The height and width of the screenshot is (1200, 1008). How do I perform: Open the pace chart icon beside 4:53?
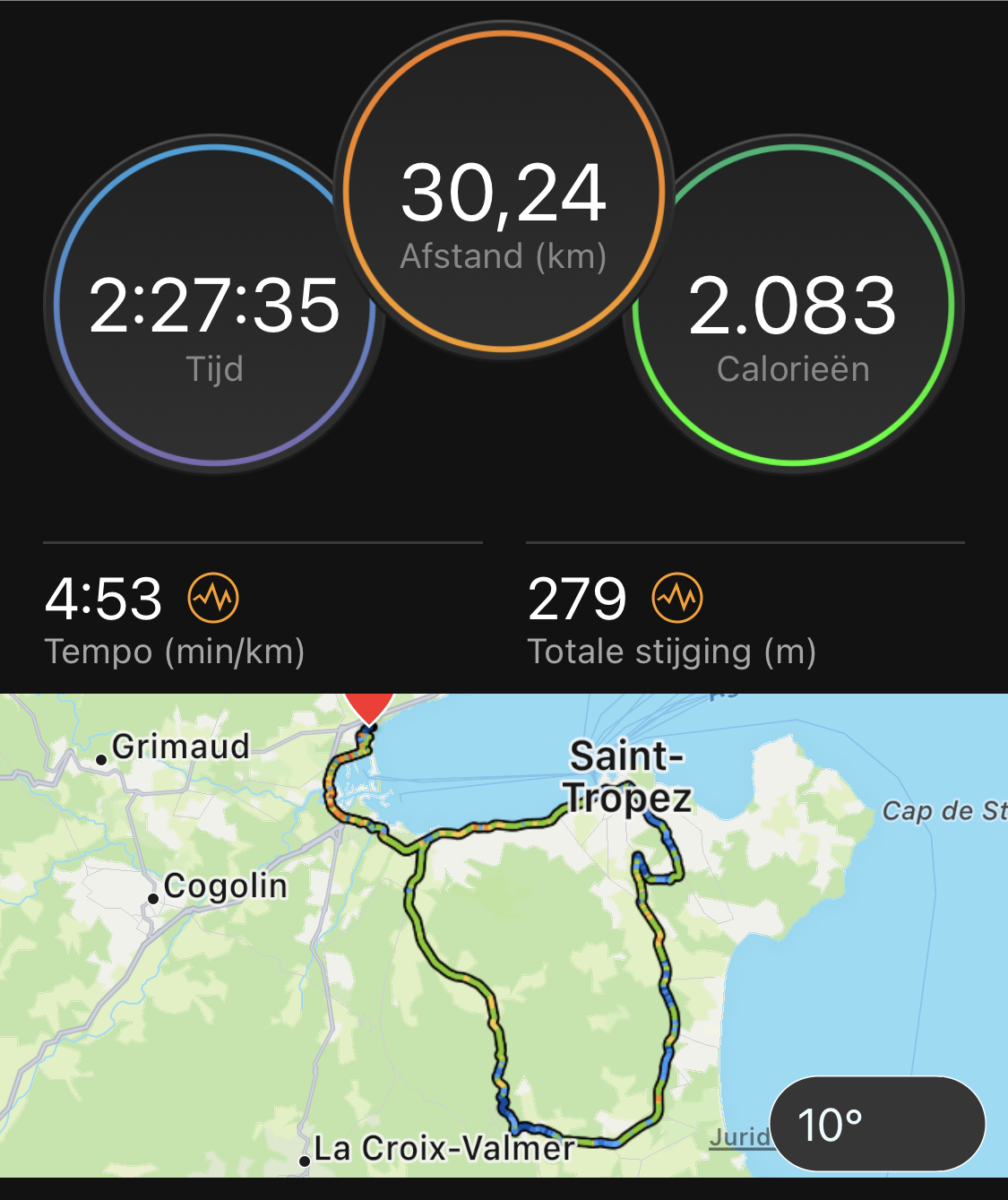click(213, 597)
